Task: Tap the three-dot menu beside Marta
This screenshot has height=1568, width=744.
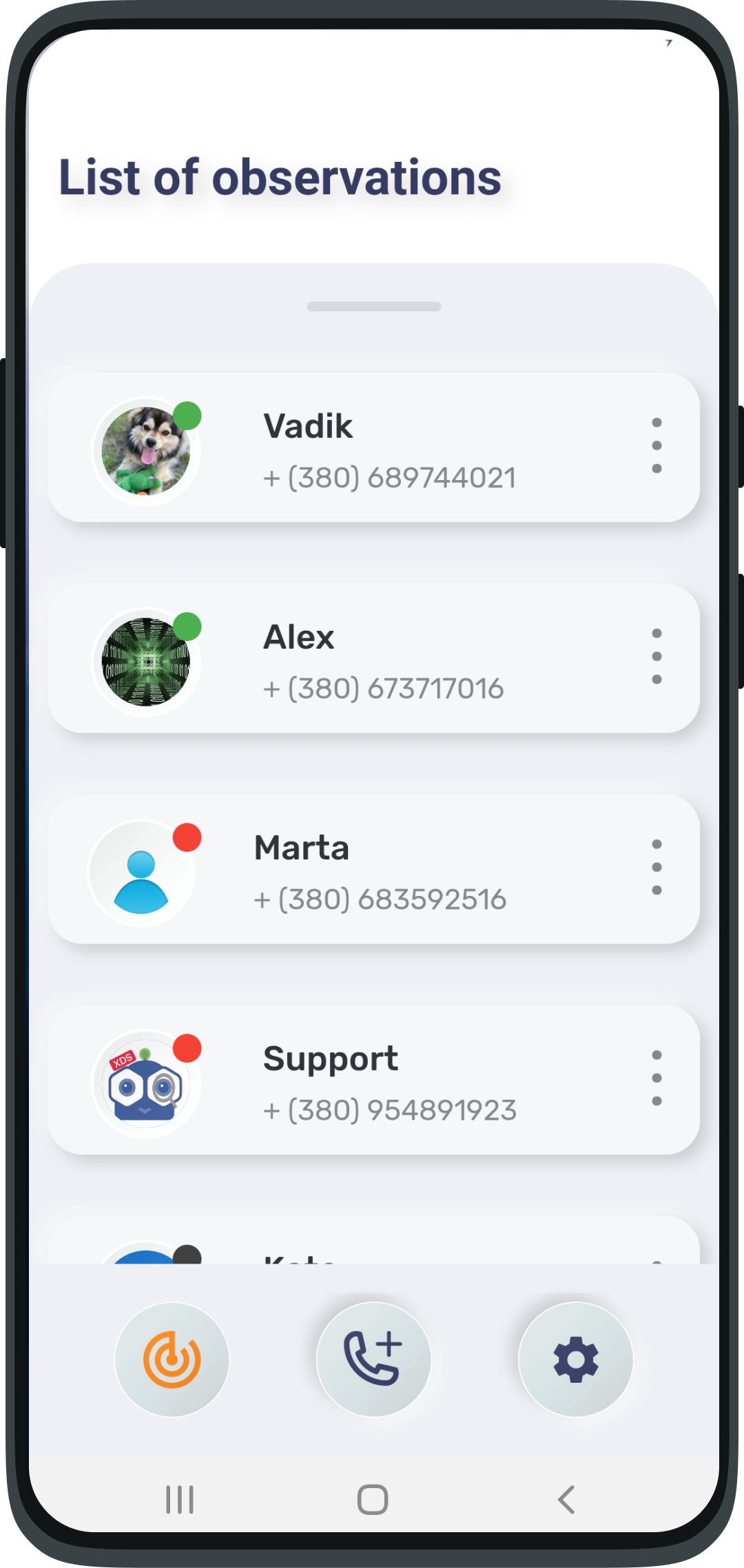Action: pyautogui.click(x=657, y=867)
